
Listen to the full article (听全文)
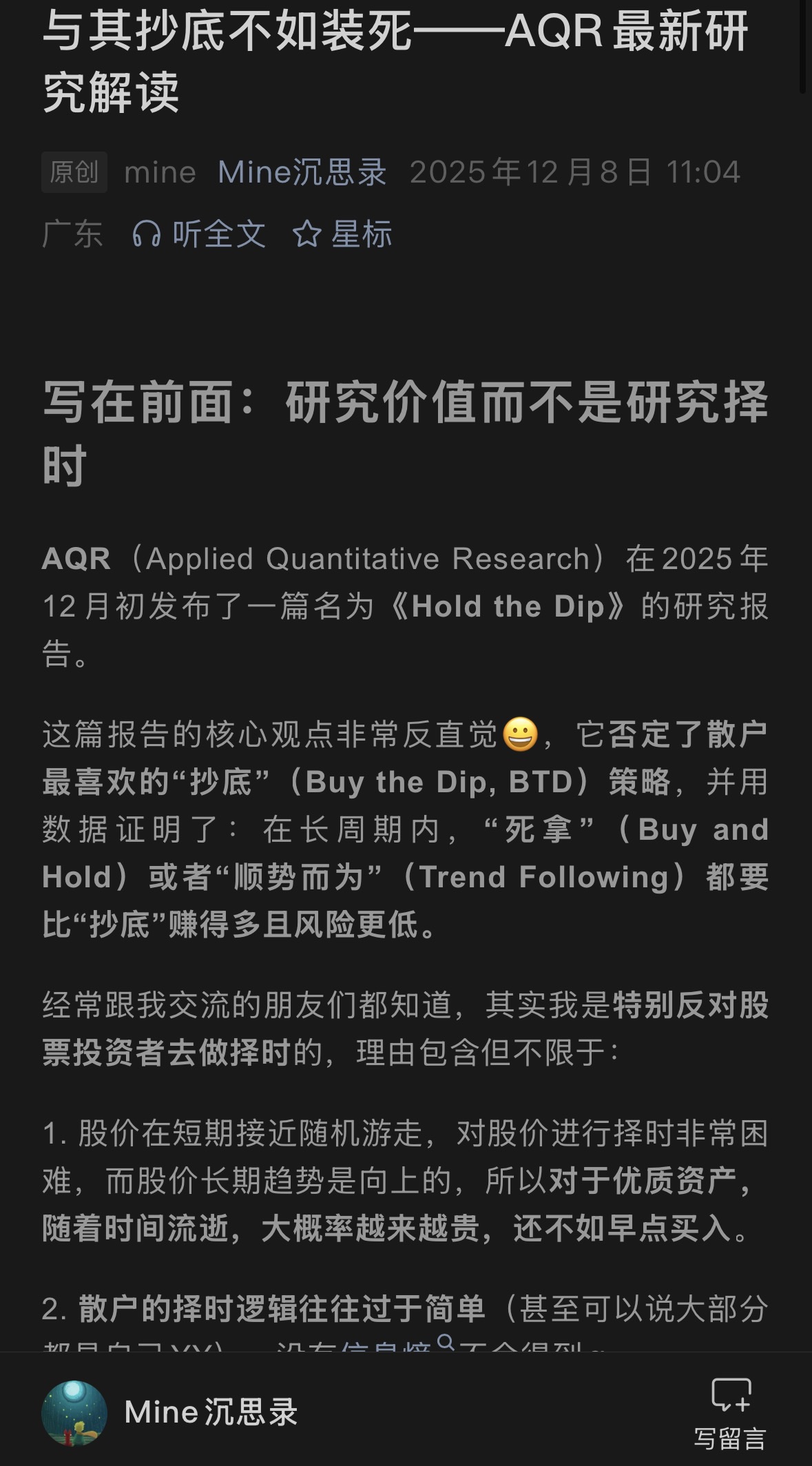click(x=199, y=234)
